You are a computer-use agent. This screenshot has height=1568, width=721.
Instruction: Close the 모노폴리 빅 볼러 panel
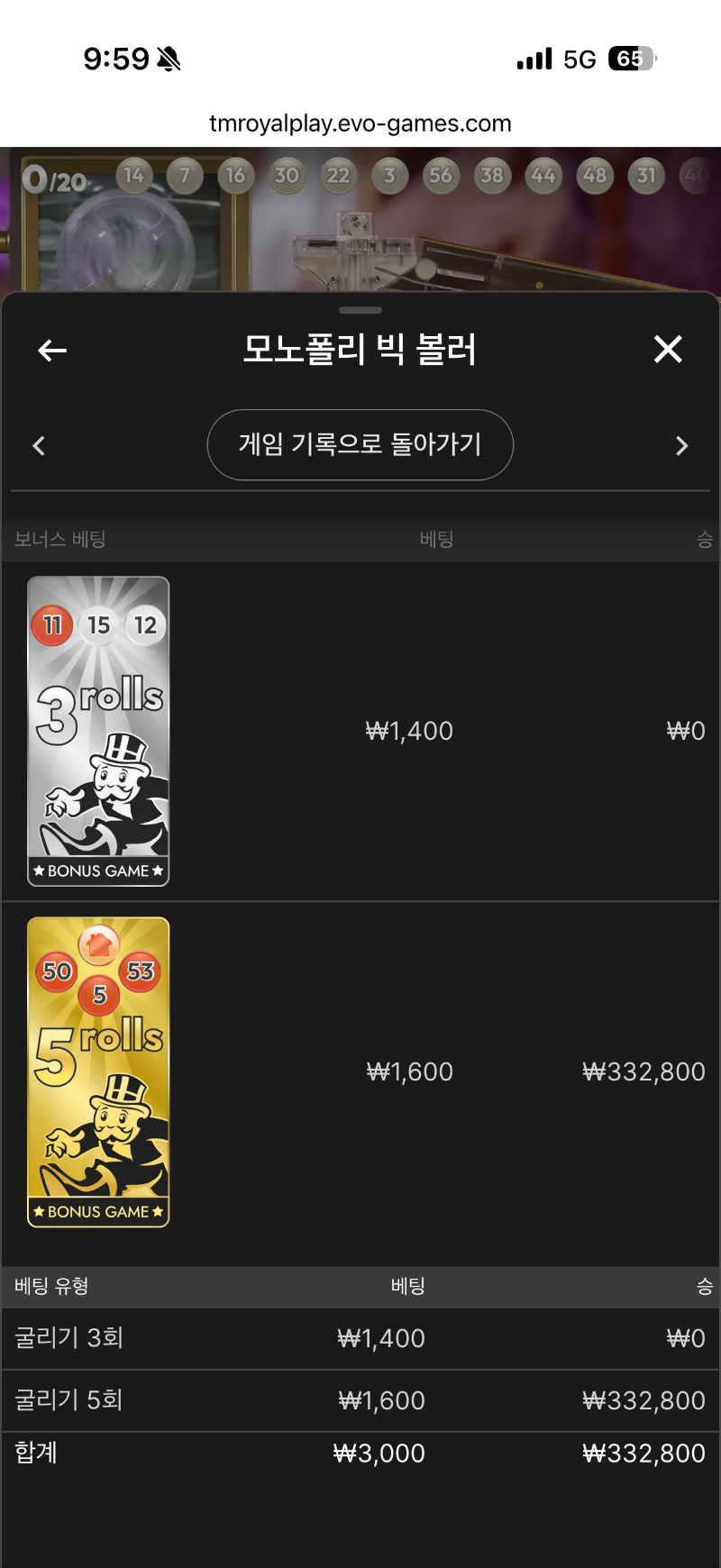[x=668, y=349]
